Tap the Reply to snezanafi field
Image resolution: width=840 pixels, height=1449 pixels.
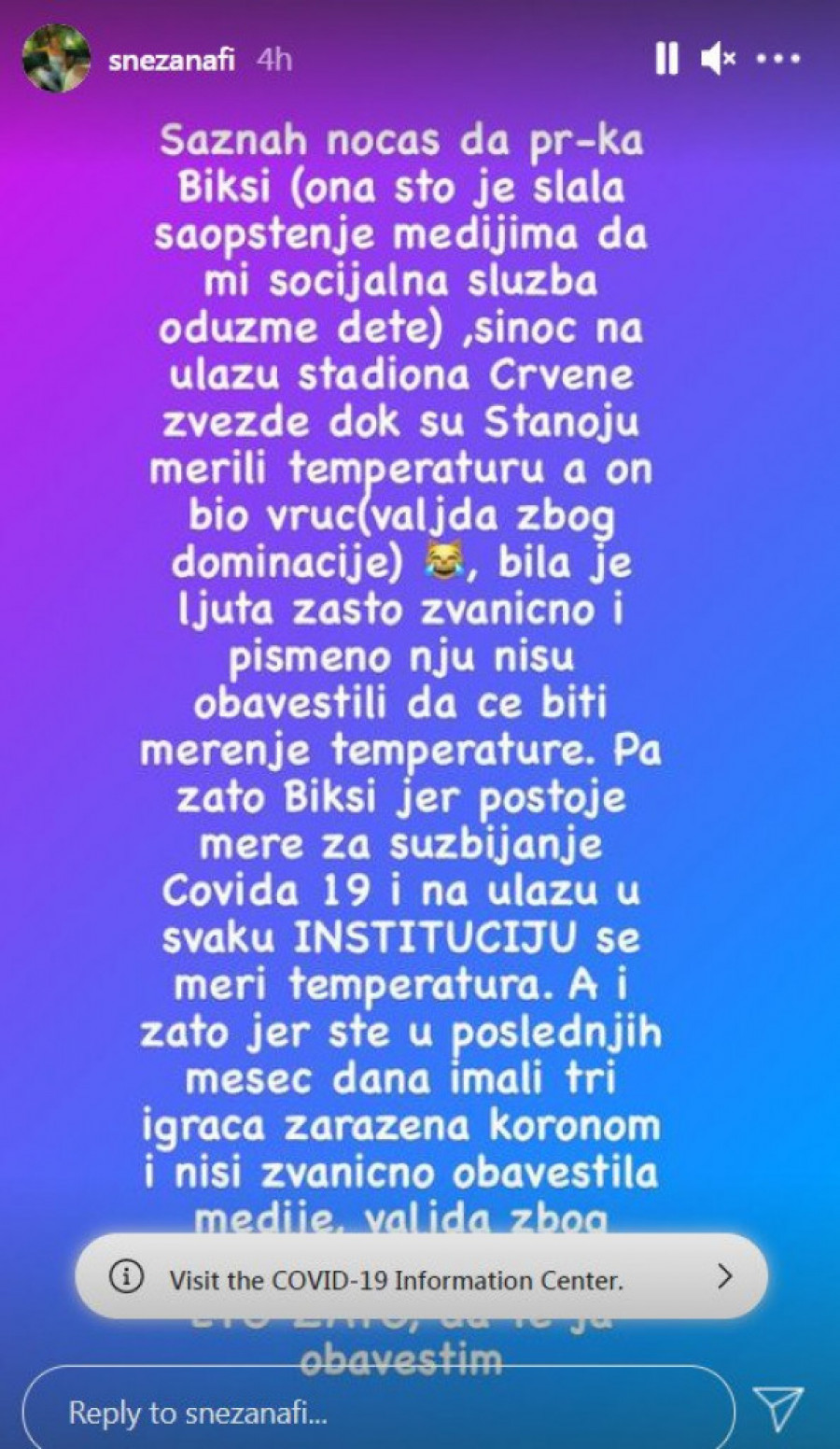point(373,1412)
